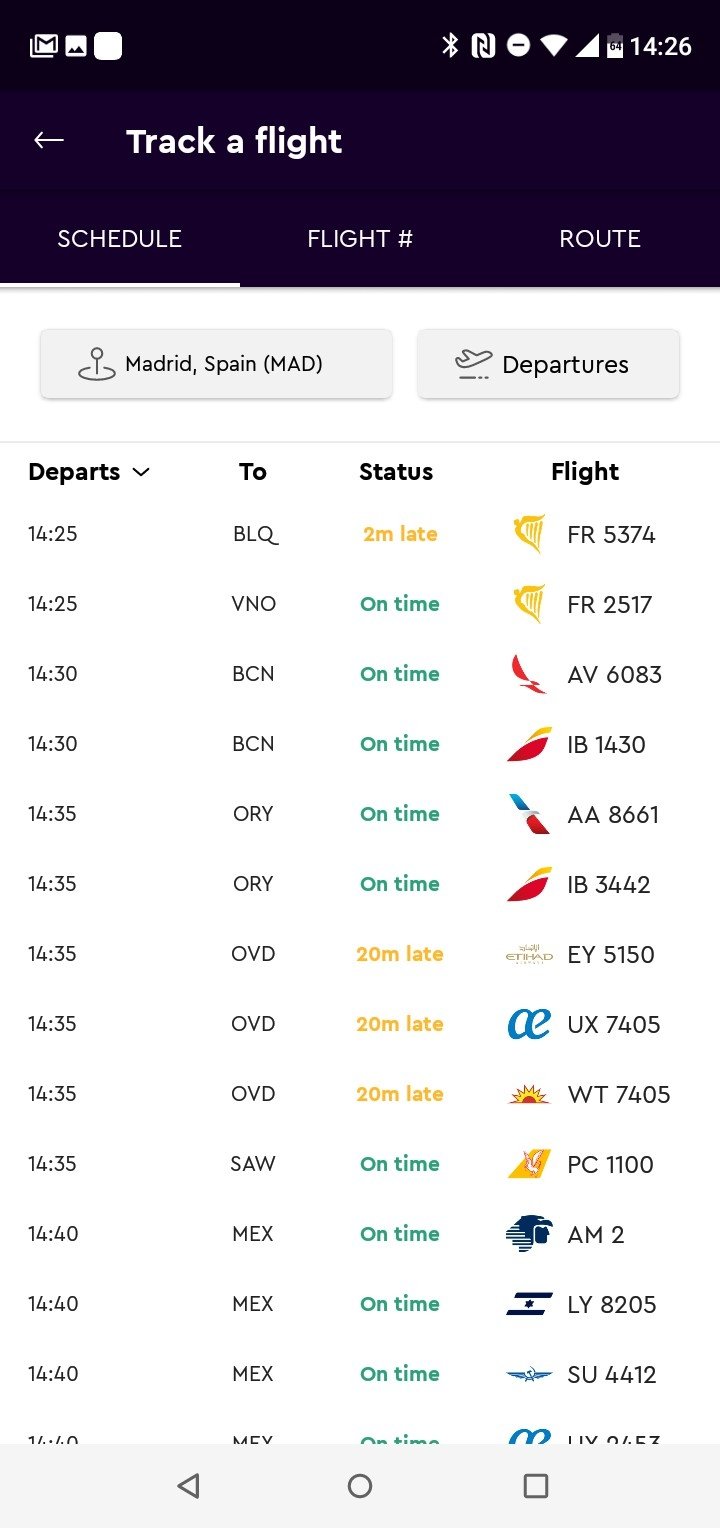Open flight PC 1100 to SAW
The image size is (720, 1528).
[360, 1164]
